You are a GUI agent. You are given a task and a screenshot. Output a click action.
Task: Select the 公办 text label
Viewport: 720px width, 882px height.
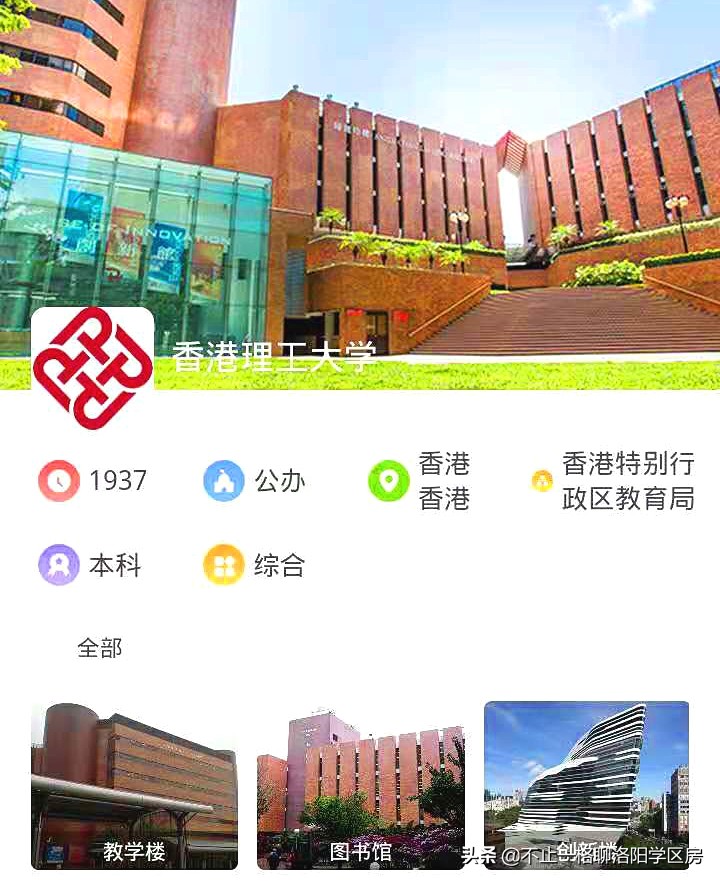pos(280,481)
